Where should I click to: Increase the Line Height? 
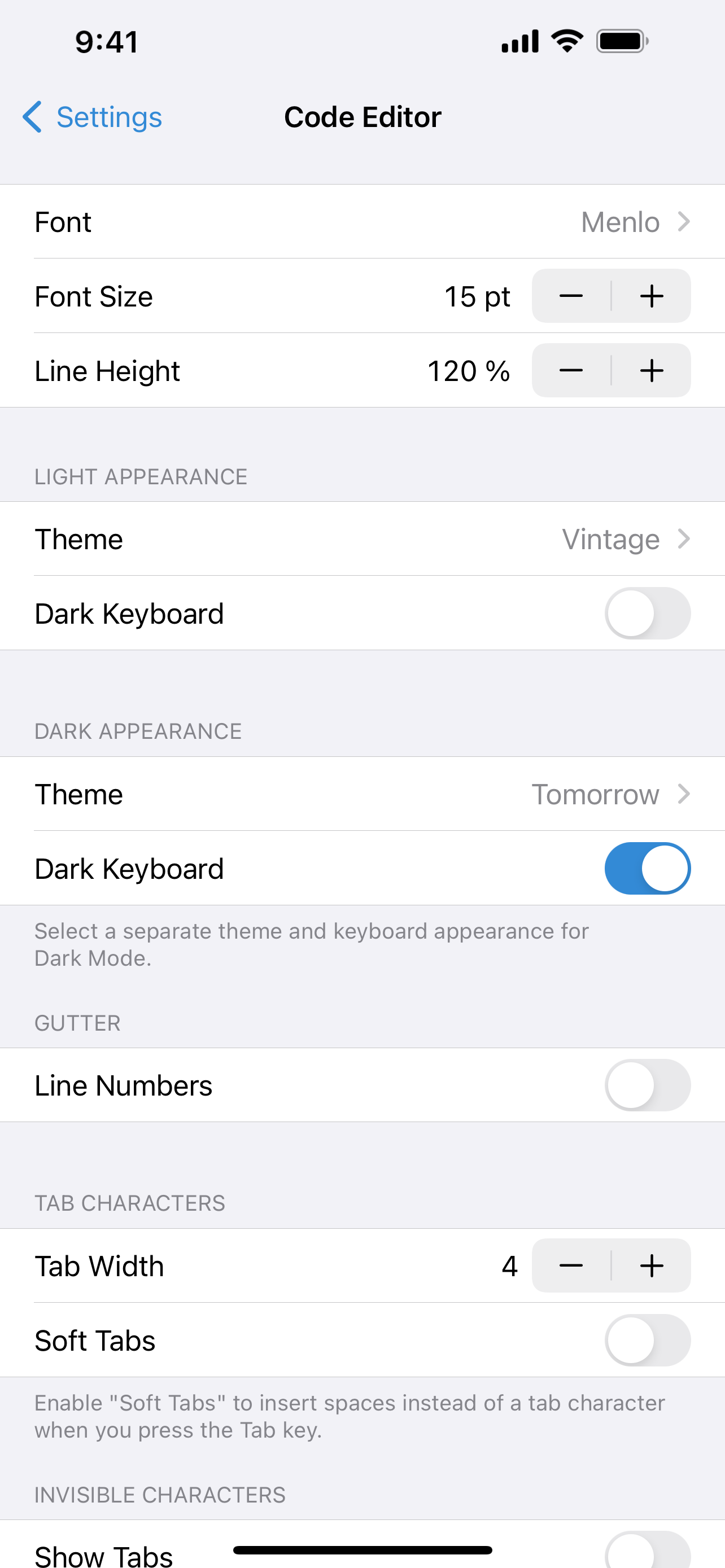[x=652, y=370]
